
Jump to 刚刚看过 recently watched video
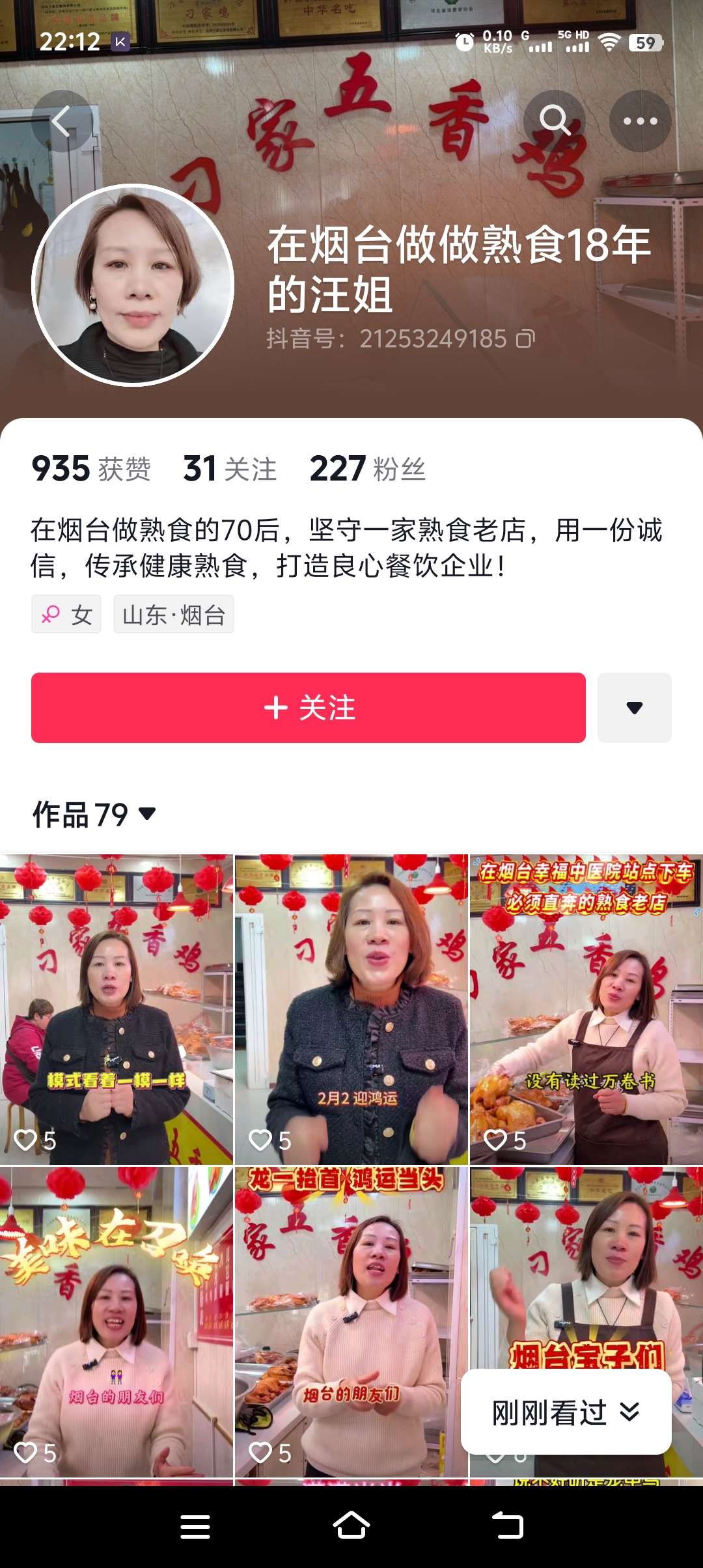(566, 1412)
